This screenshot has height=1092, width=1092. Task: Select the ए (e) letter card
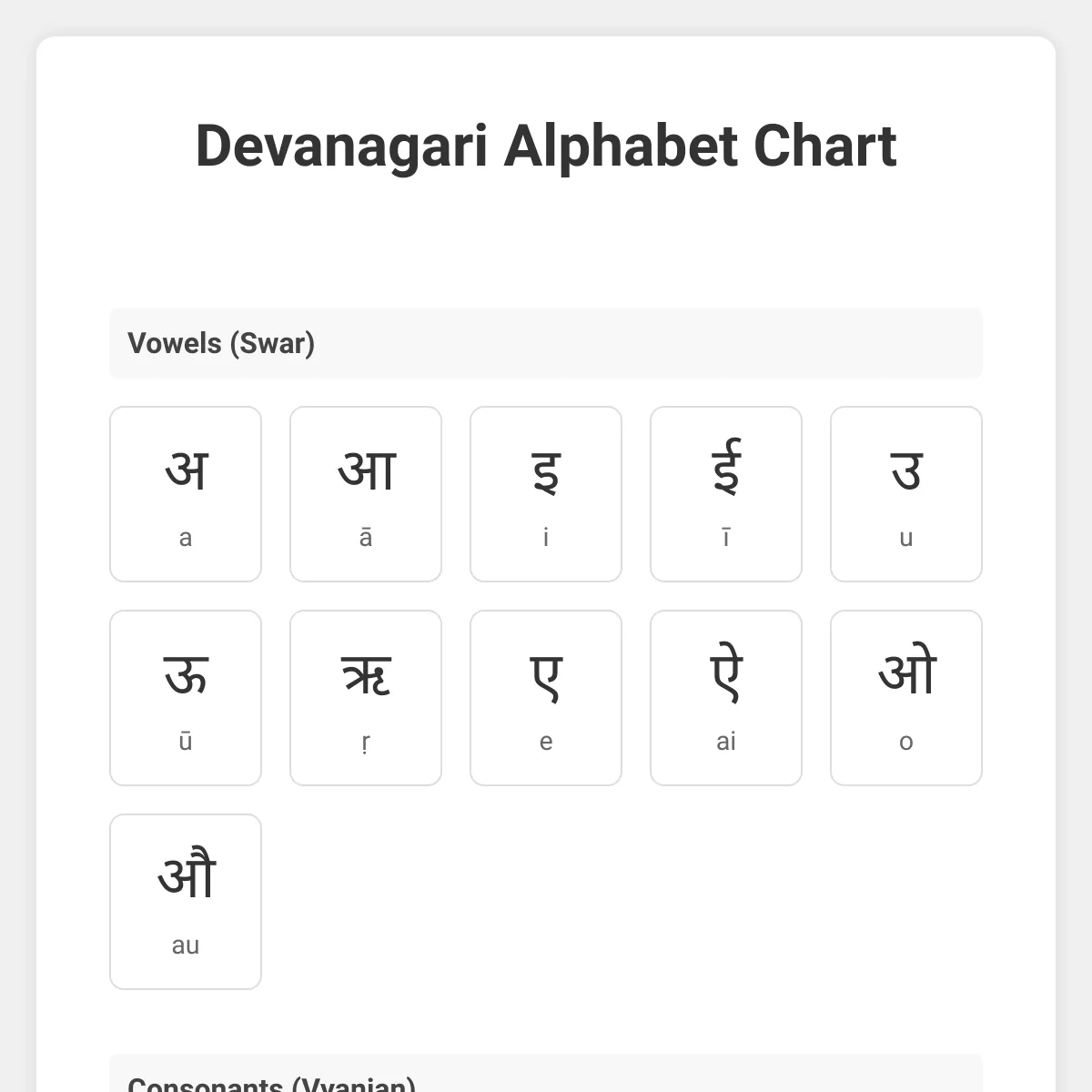click(x=546, y=698)
